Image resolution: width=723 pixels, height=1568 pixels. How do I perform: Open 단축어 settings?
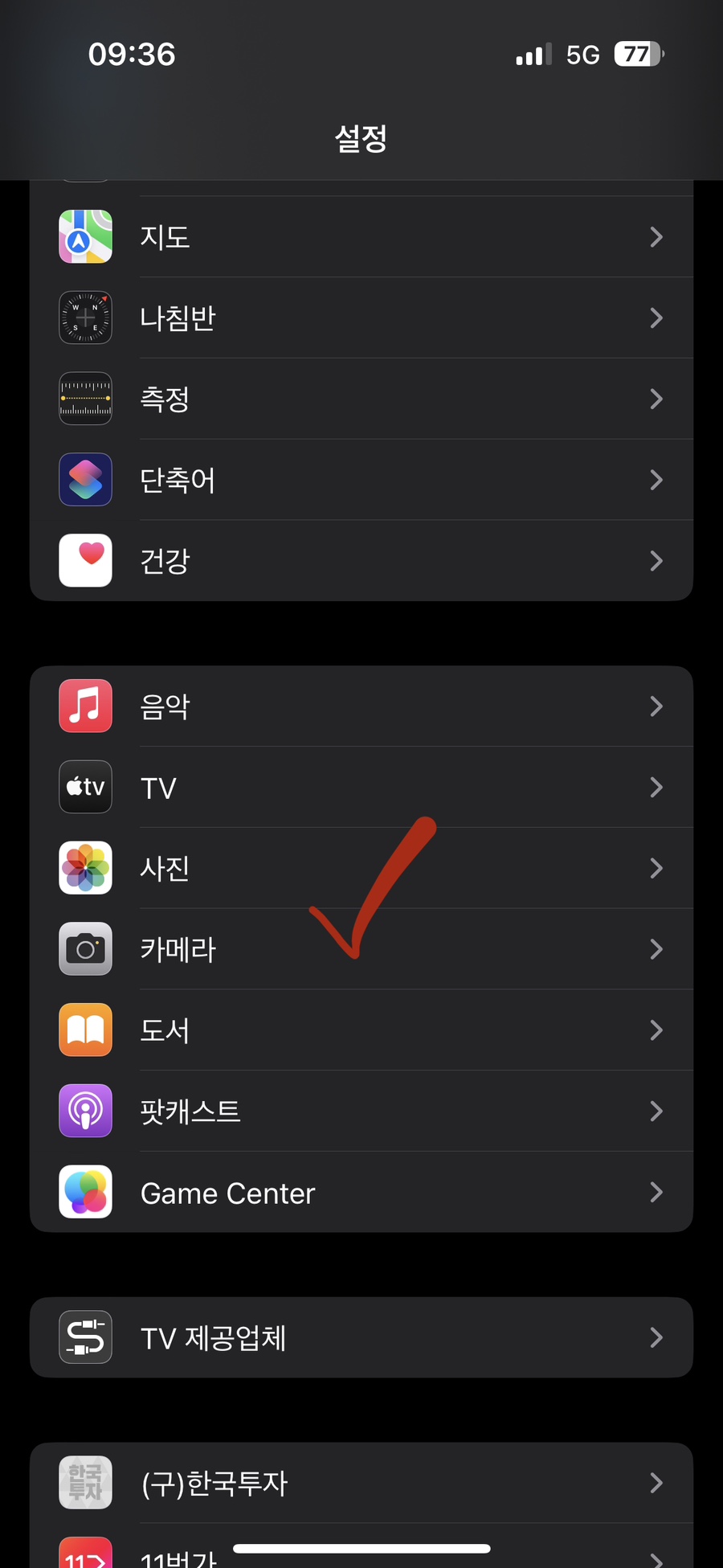pyautogui.click(x=361, y=480)
